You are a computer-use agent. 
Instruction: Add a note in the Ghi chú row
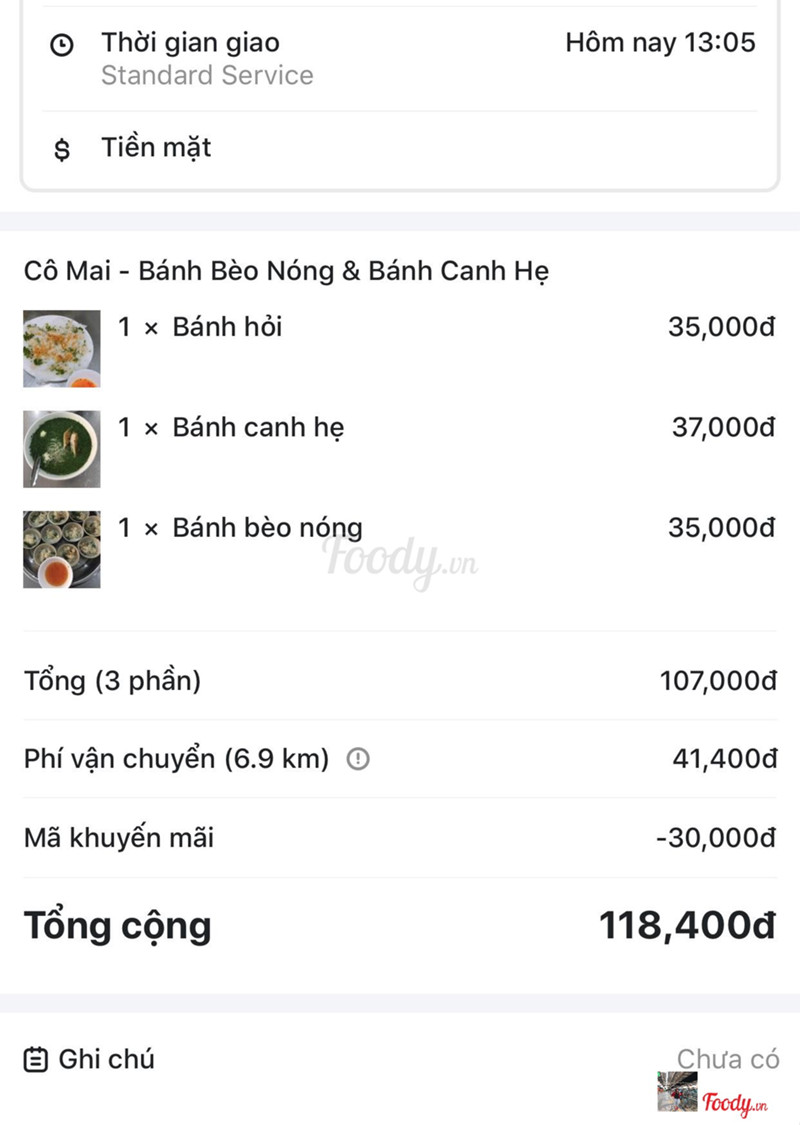(400, 1059)
